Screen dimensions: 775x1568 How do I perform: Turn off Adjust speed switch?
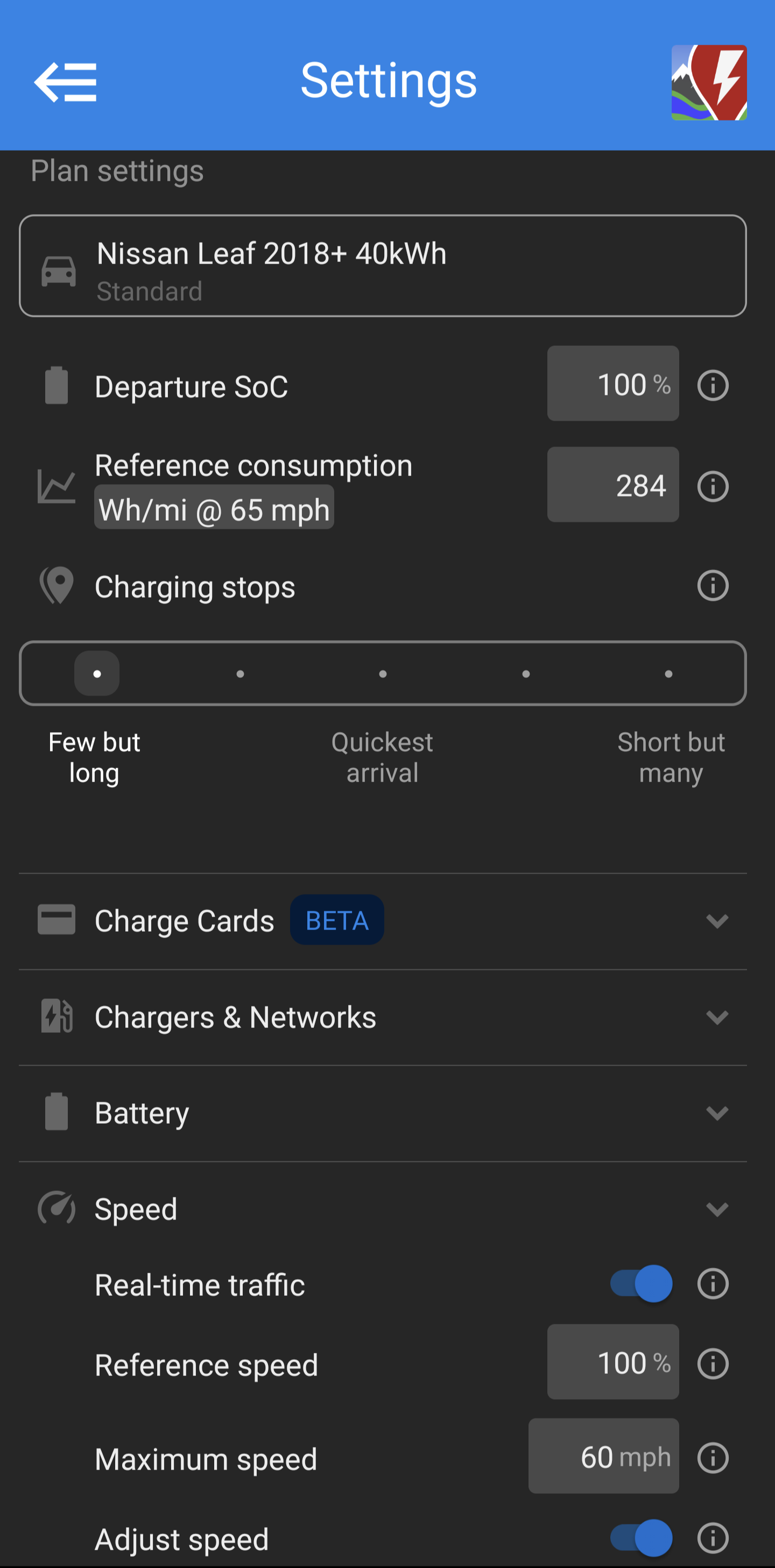[641, 1537]
